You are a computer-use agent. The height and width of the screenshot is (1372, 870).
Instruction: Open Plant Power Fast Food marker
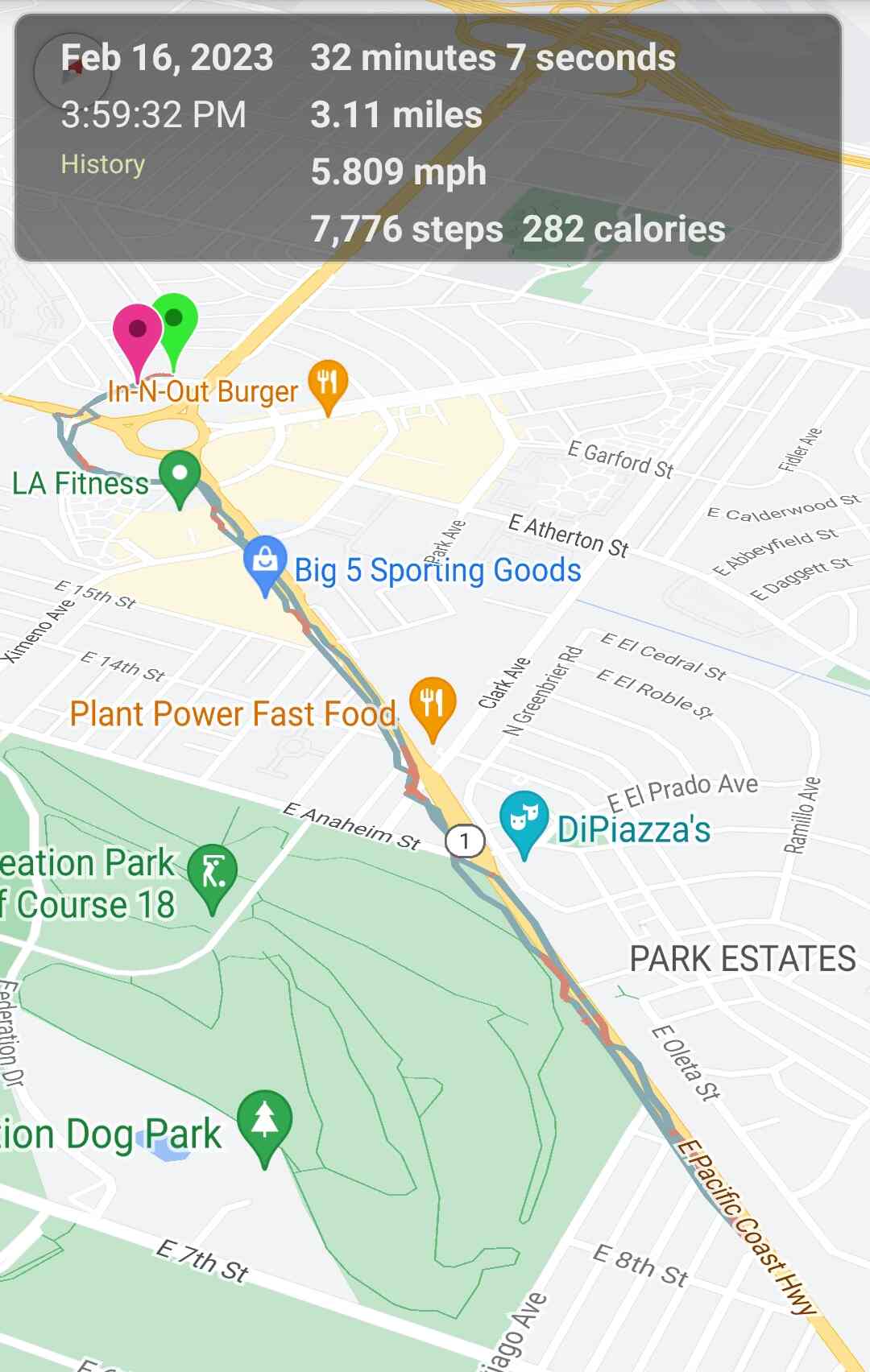pos(433,705)
